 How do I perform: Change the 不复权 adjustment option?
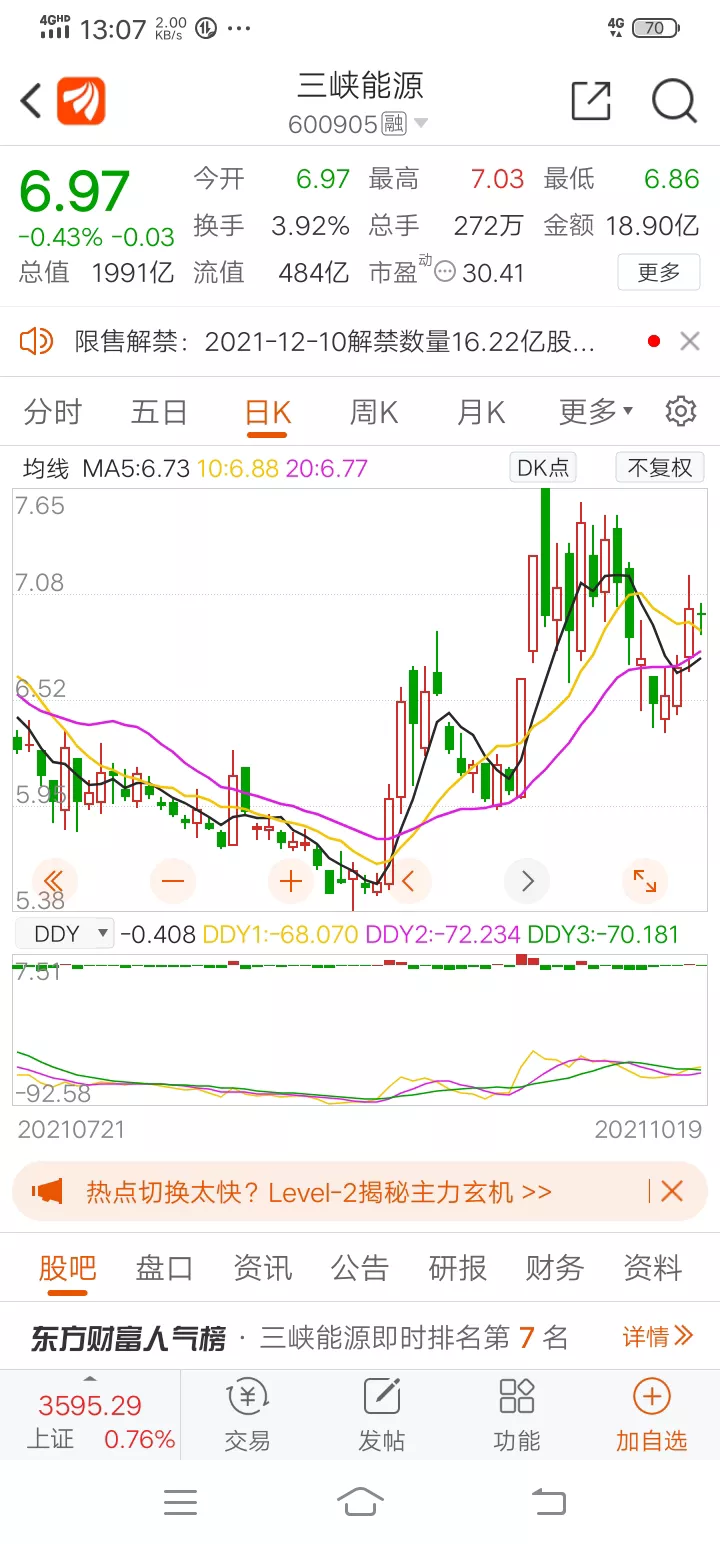pos(659,467)
